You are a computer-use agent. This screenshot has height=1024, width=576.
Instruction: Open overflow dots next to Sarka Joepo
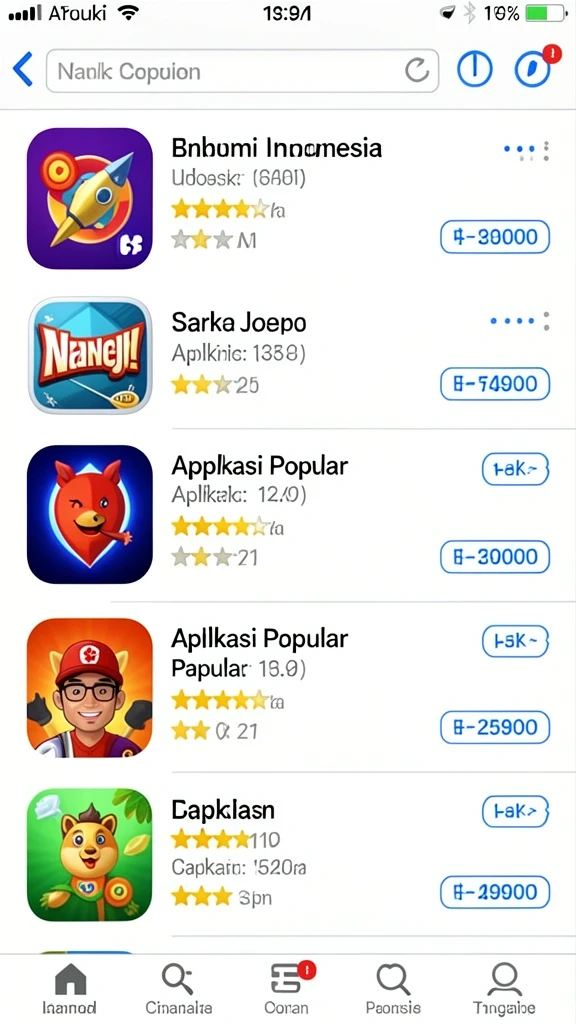[520, 321]
